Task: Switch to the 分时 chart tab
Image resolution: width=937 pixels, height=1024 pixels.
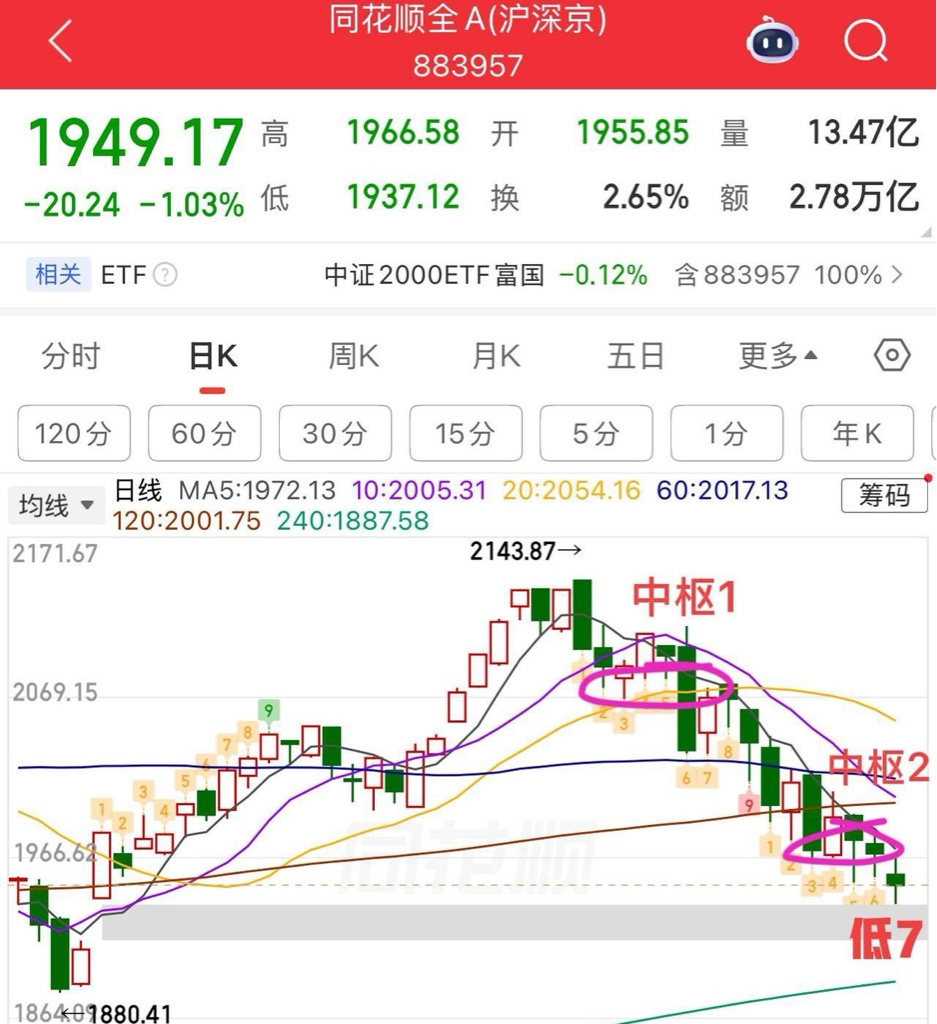Action: [x=71, y=357]
